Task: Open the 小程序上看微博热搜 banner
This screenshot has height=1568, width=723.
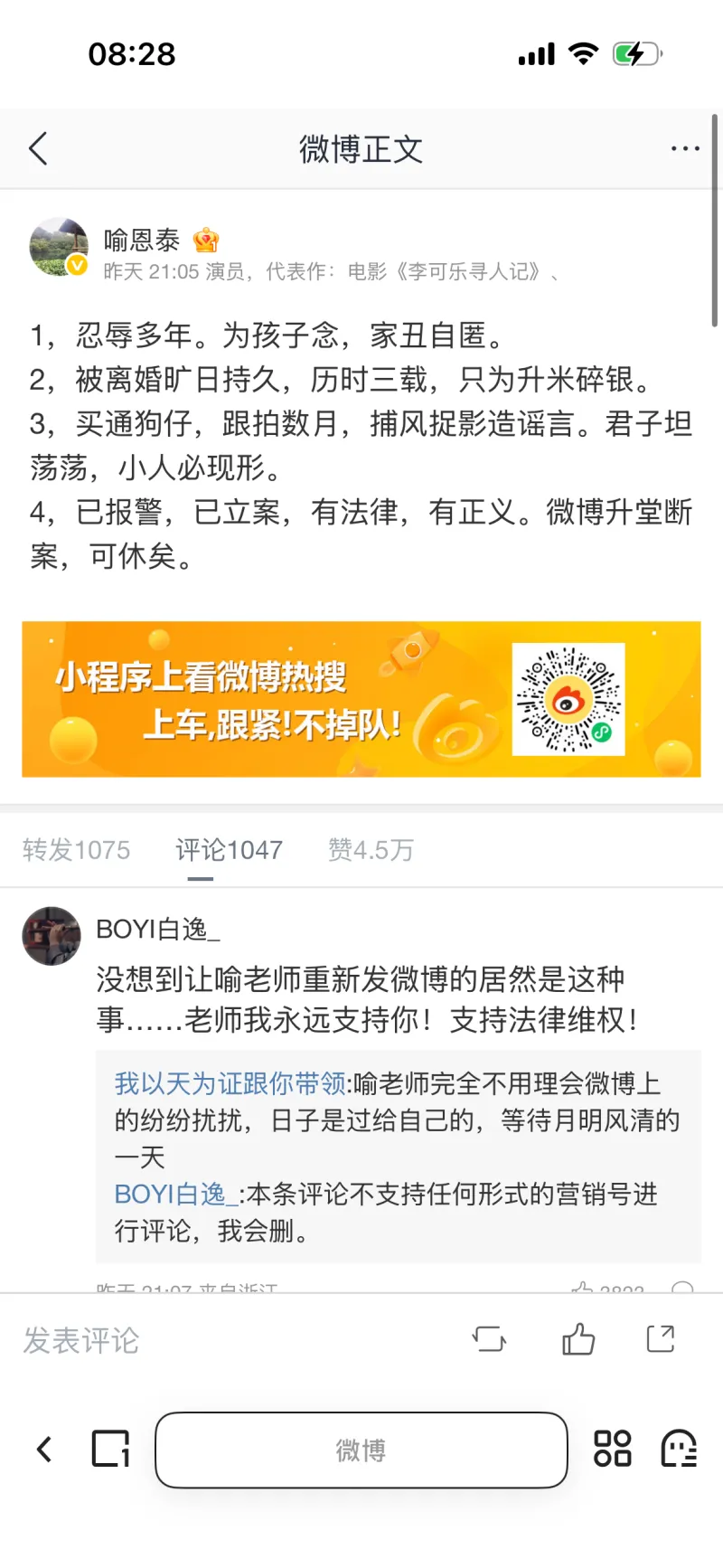Action: tap(361, 699)
